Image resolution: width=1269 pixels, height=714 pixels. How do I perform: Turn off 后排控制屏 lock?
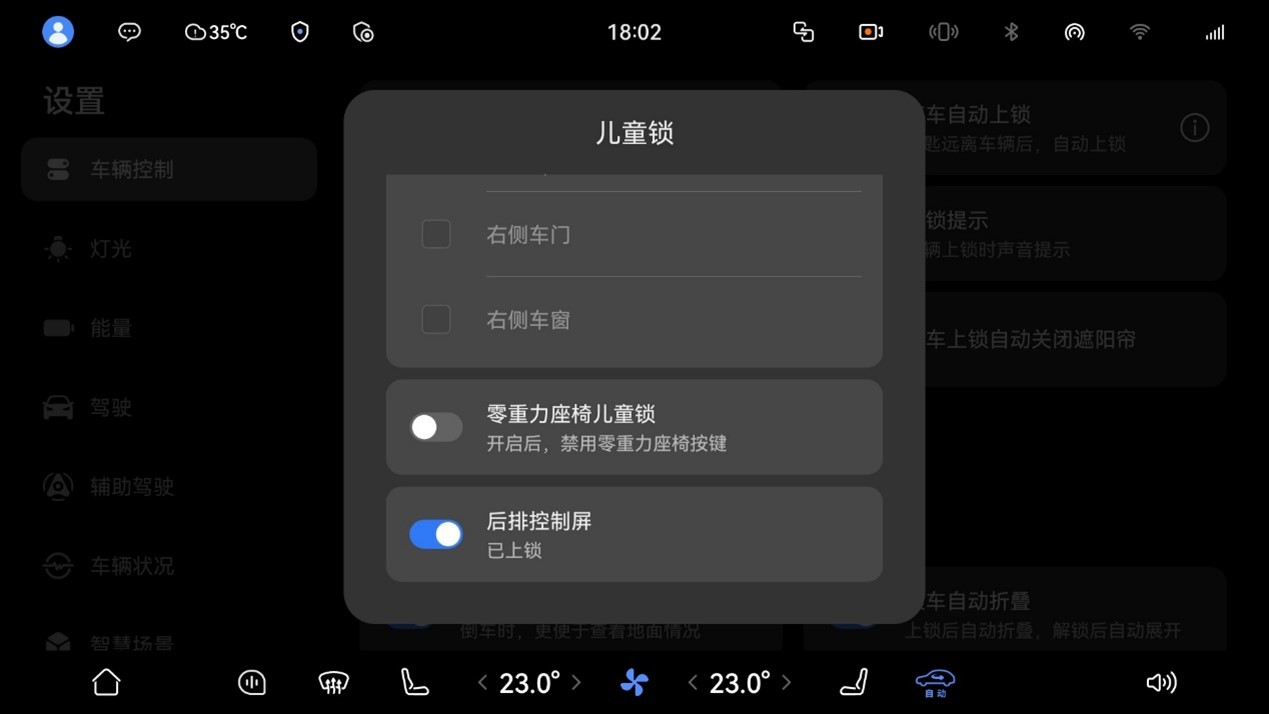436,534
